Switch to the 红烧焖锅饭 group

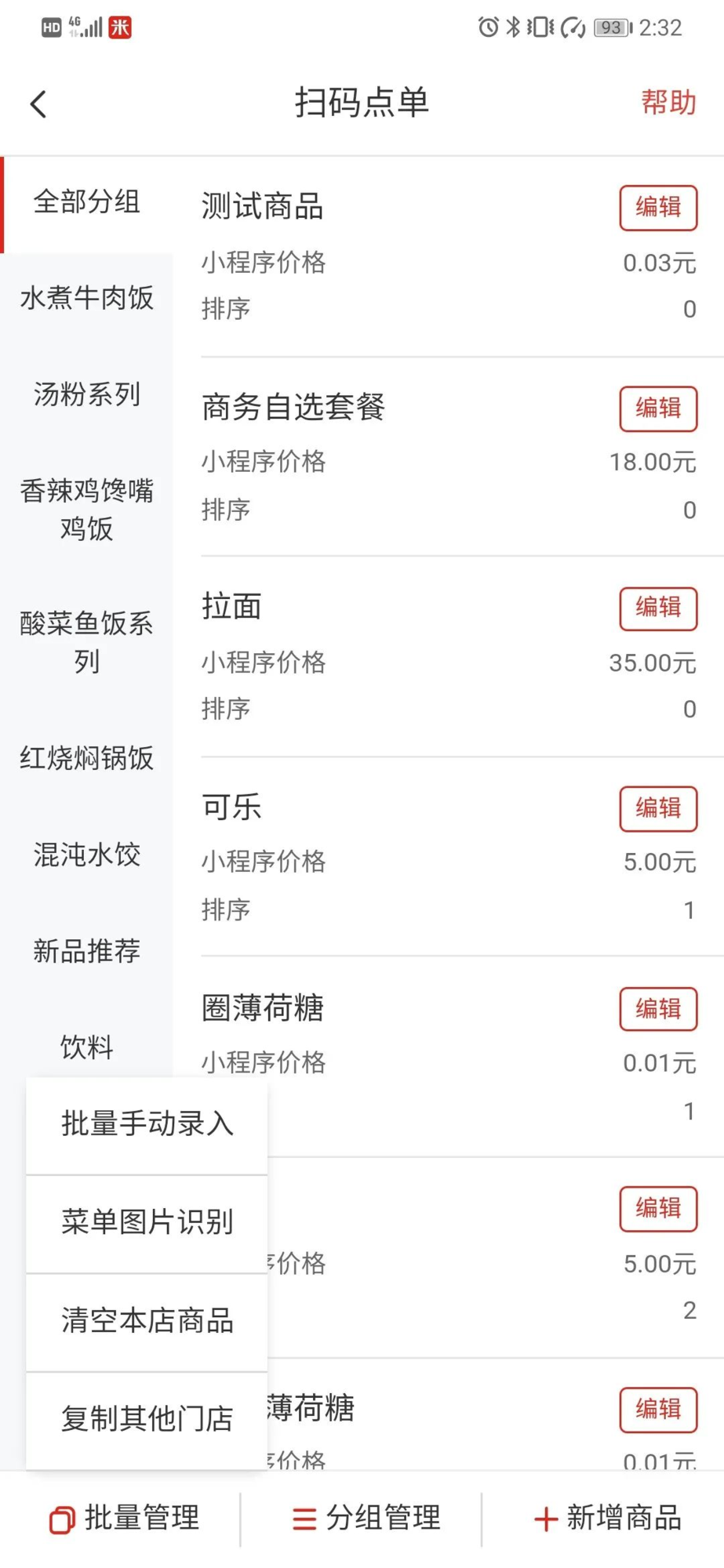[x=87, y=758]
